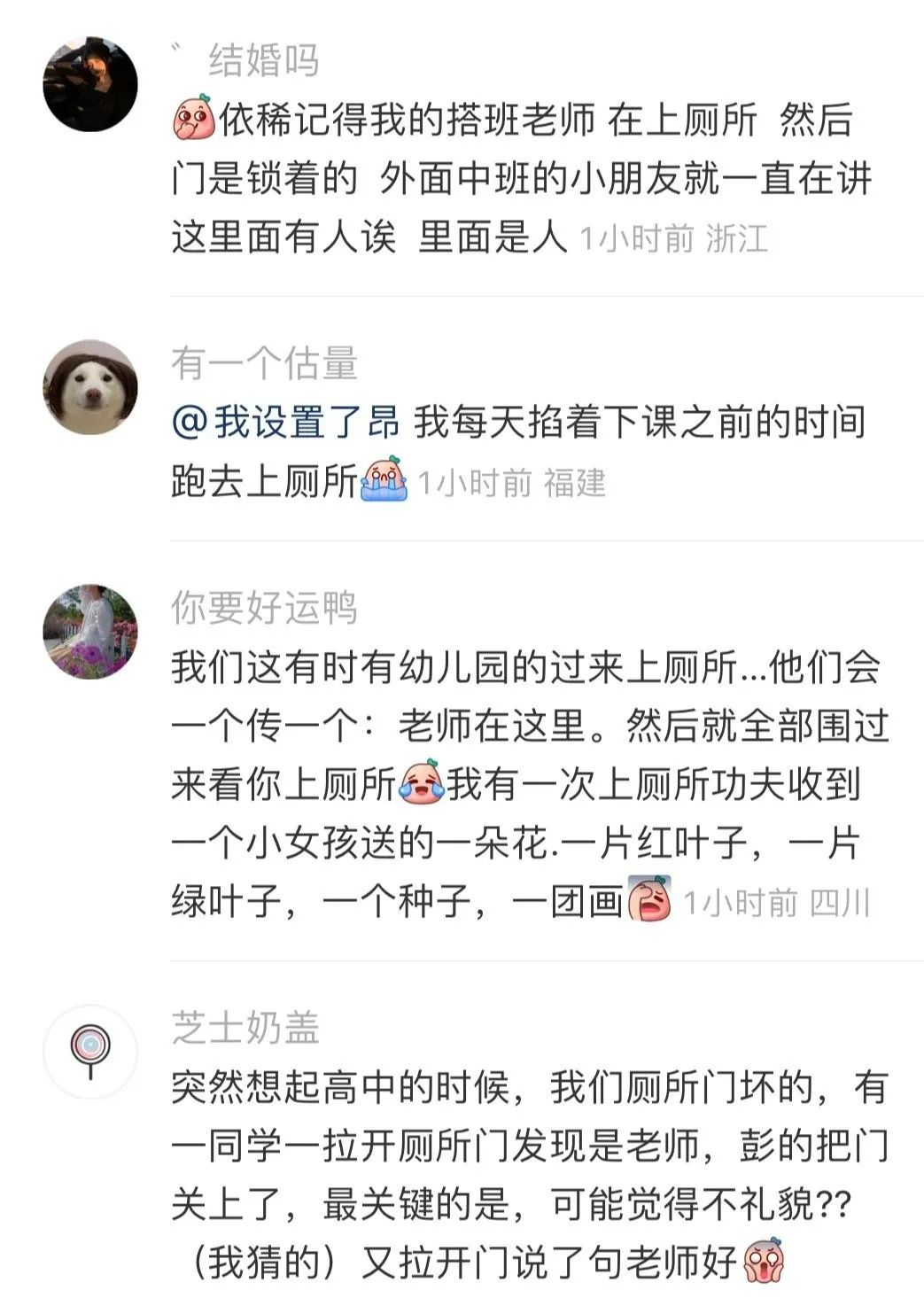Tap the avatar of 芝士奶盖
924x1298 pixels.
[90, 1052]
